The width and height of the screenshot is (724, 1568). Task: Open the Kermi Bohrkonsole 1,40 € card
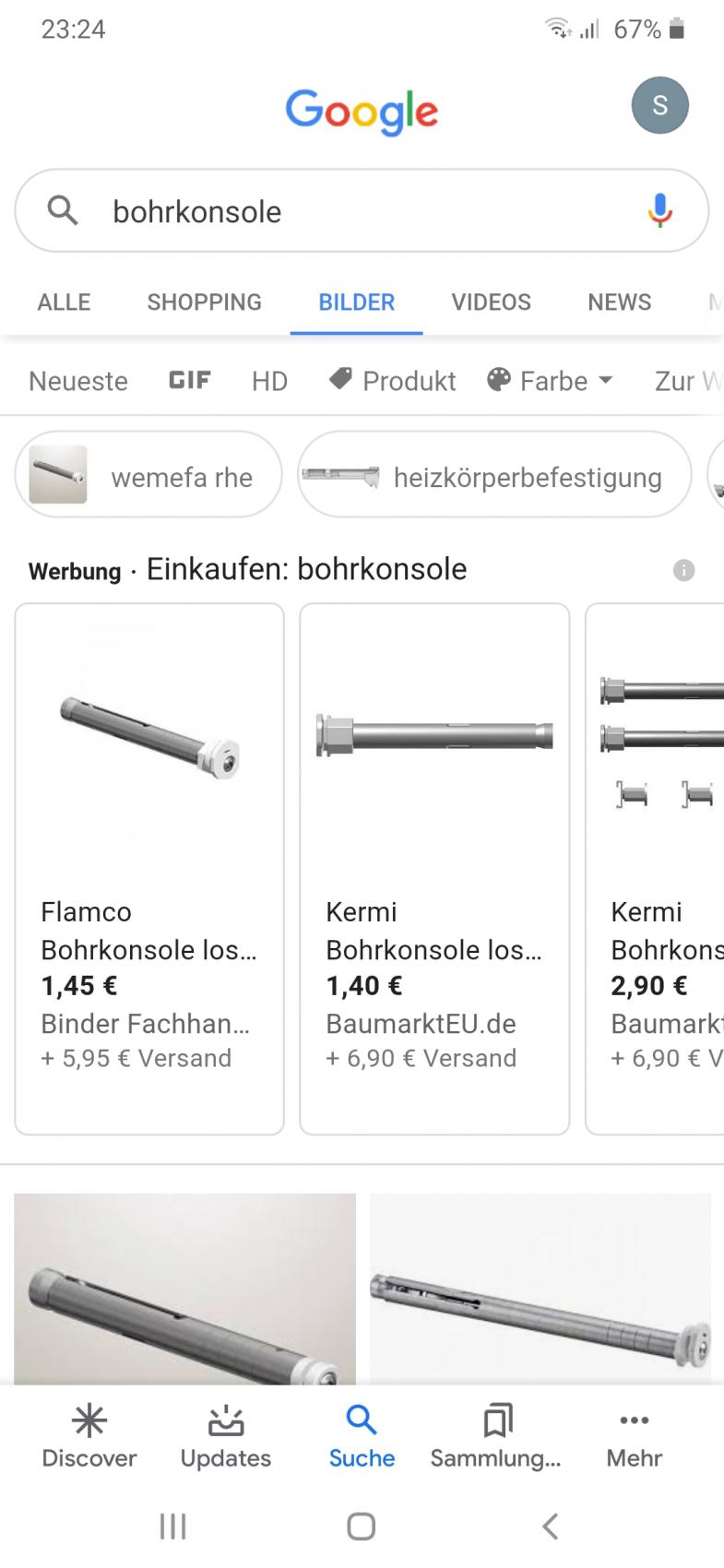tap(434, 867)
